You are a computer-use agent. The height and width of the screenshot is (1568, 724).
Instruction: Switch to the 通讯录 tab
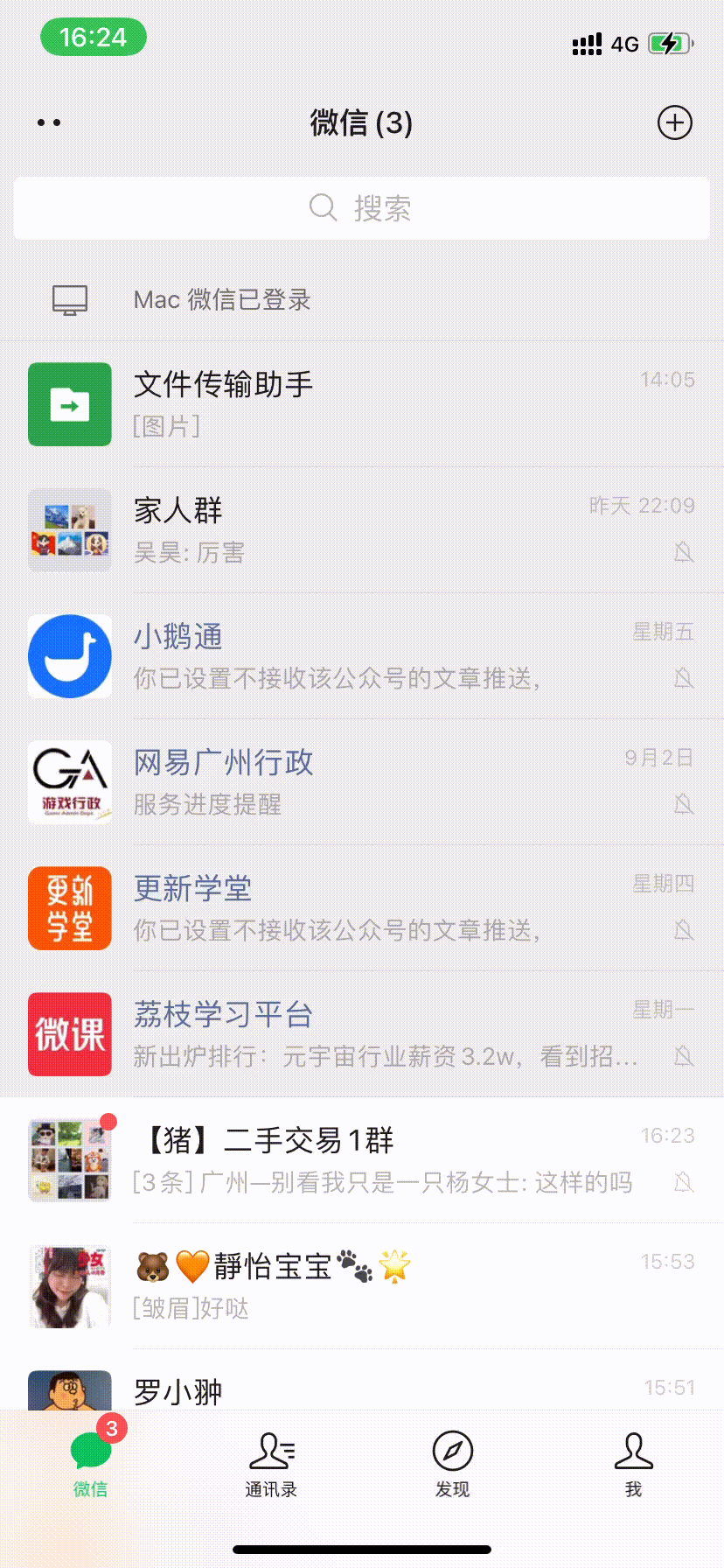click(x=271, y=1465)
